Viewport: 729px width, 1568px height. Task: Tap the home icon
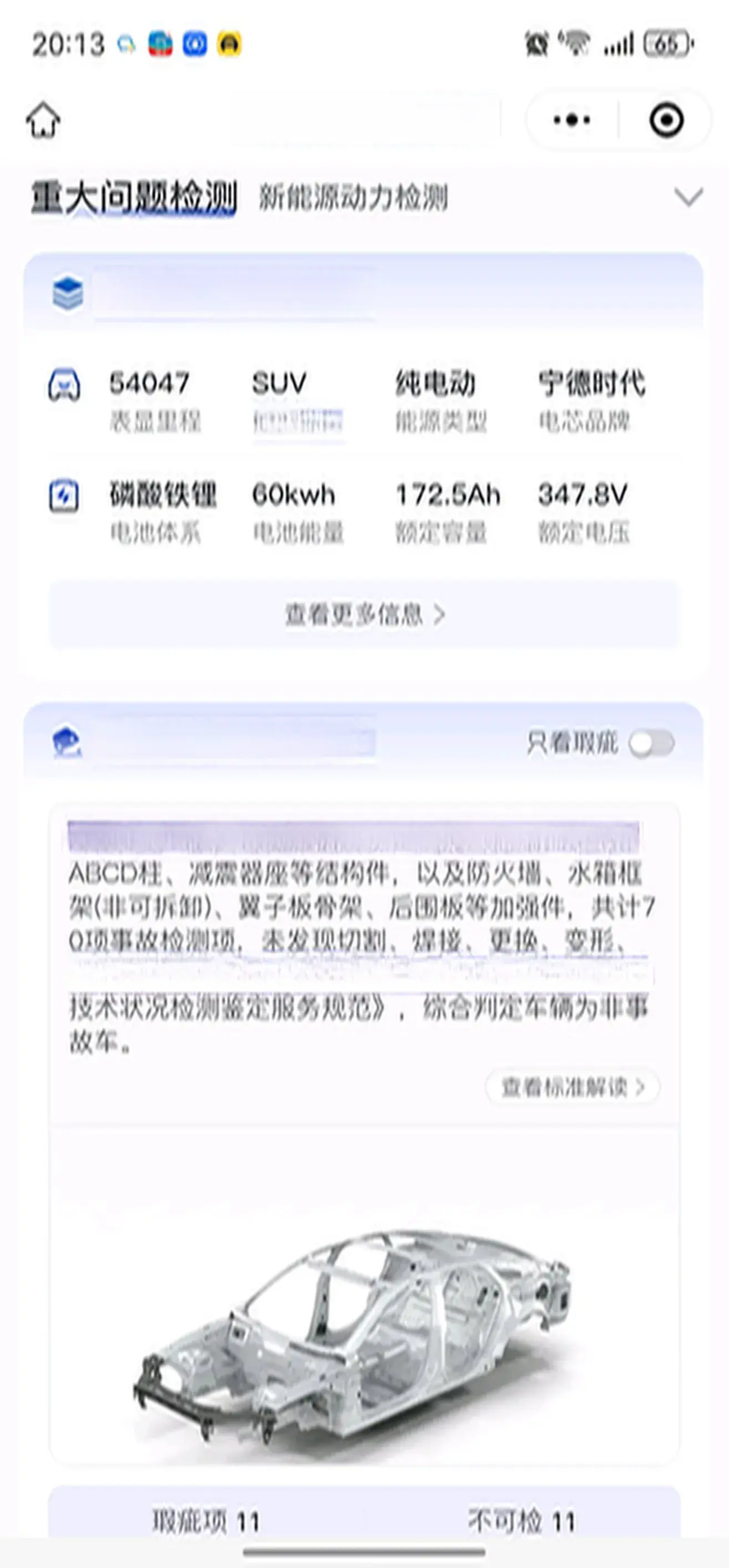[x=43, y=119]
